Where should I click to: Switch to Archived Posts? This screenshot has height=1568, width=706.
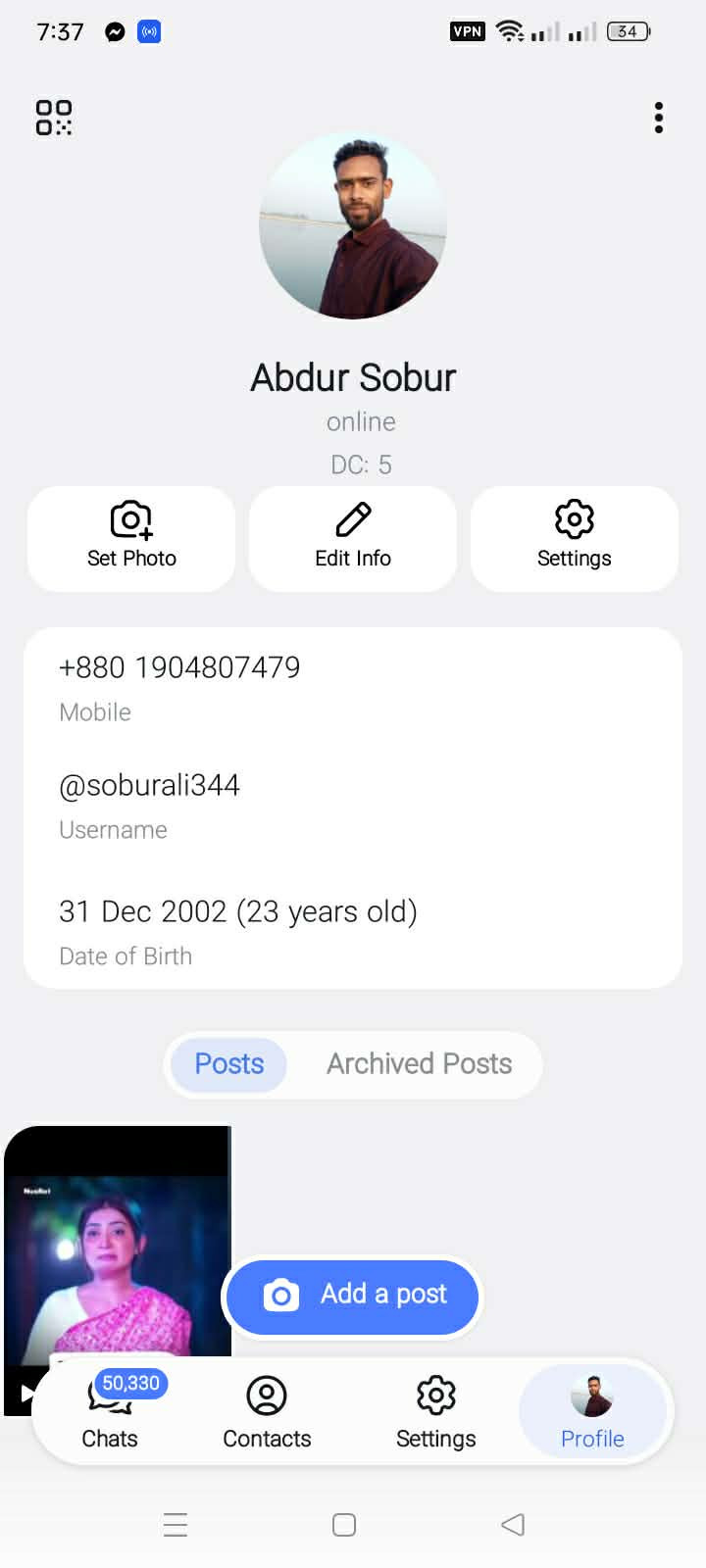[419, 1064]
